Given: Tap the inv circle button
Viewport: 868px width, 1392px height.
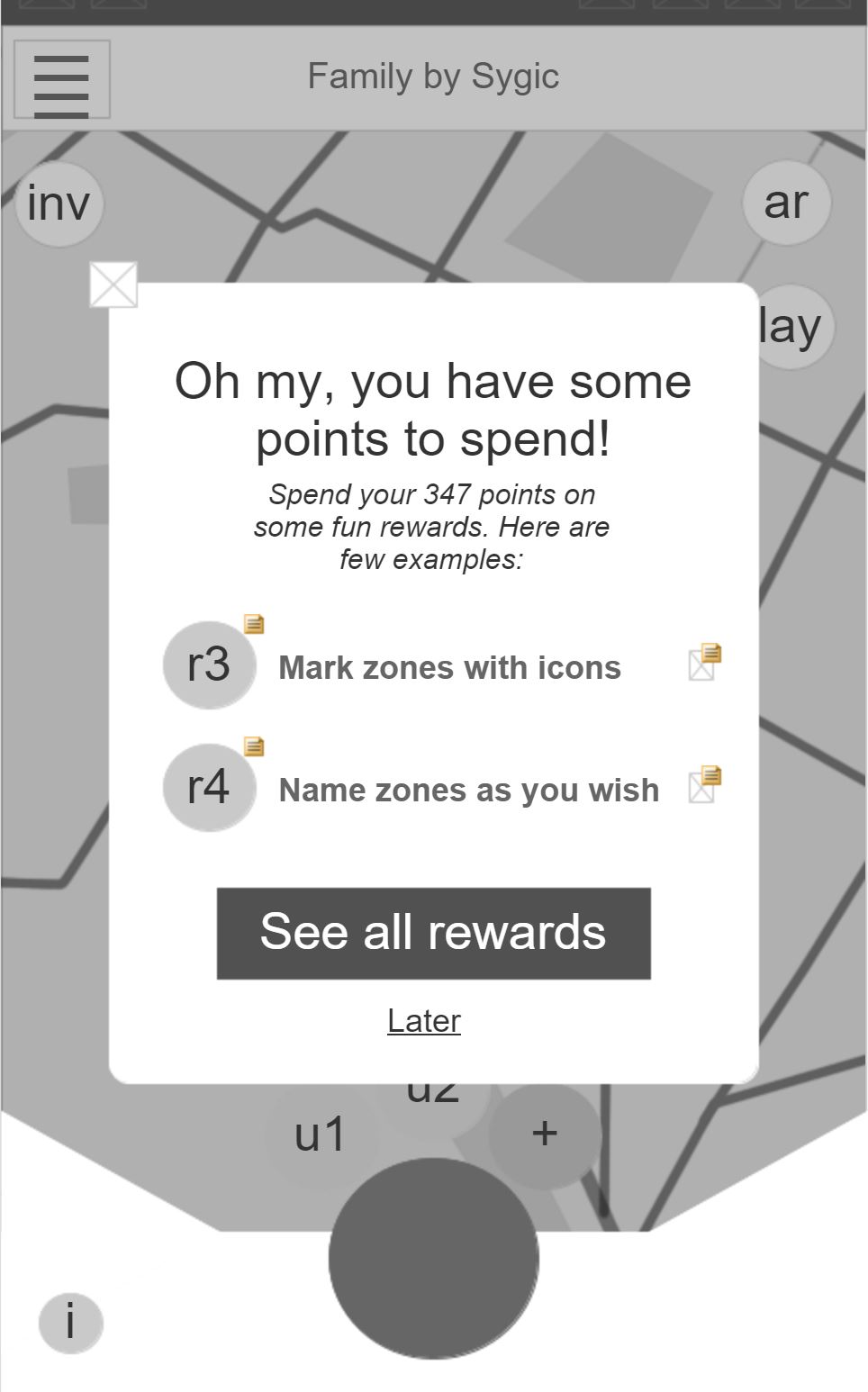Looking at the screenshot, I should (x=59, y=203).
